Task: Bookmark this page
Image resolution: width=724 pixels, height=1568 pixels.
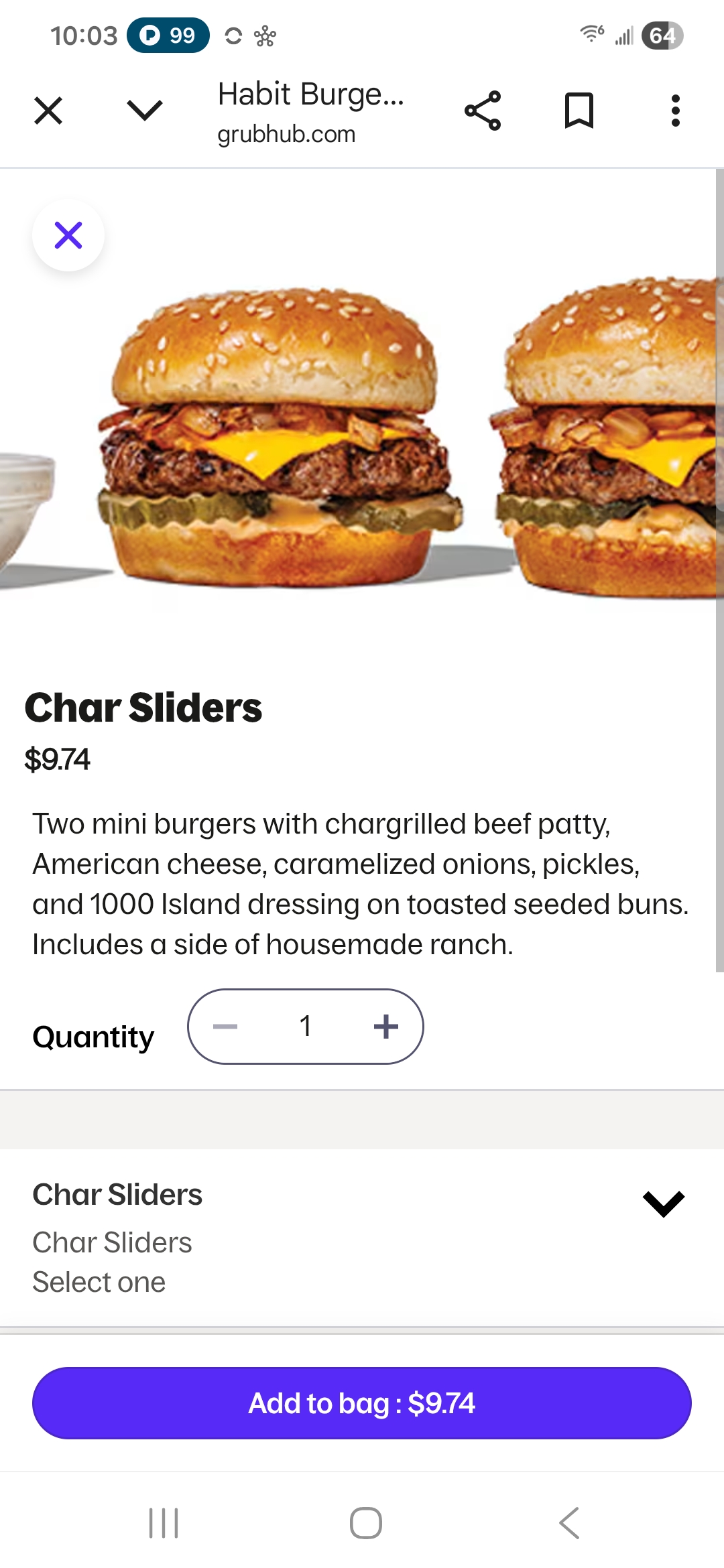Action: 579,111
